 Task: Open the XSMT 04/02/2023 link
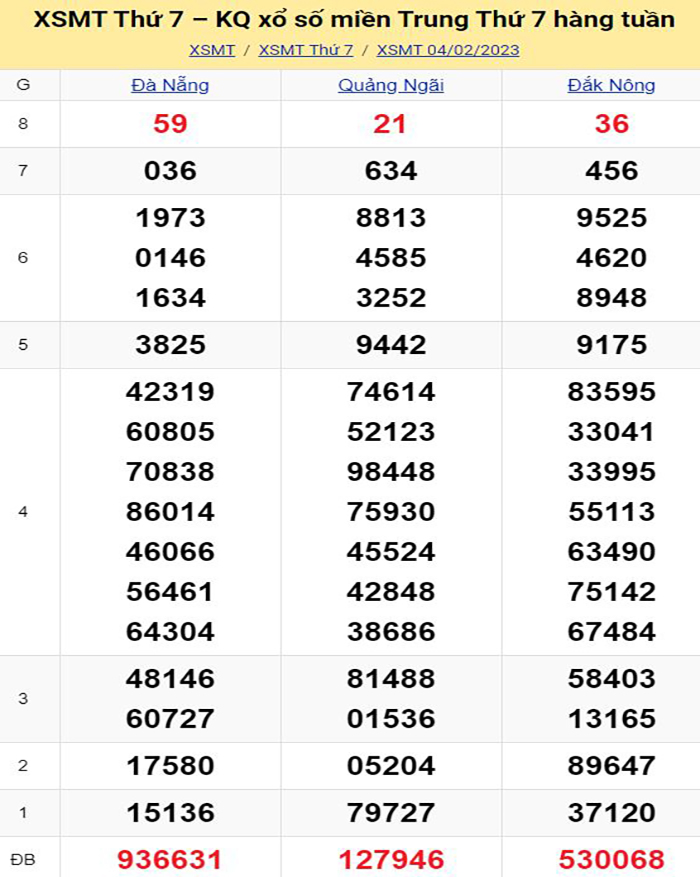(x=448, y=50)
